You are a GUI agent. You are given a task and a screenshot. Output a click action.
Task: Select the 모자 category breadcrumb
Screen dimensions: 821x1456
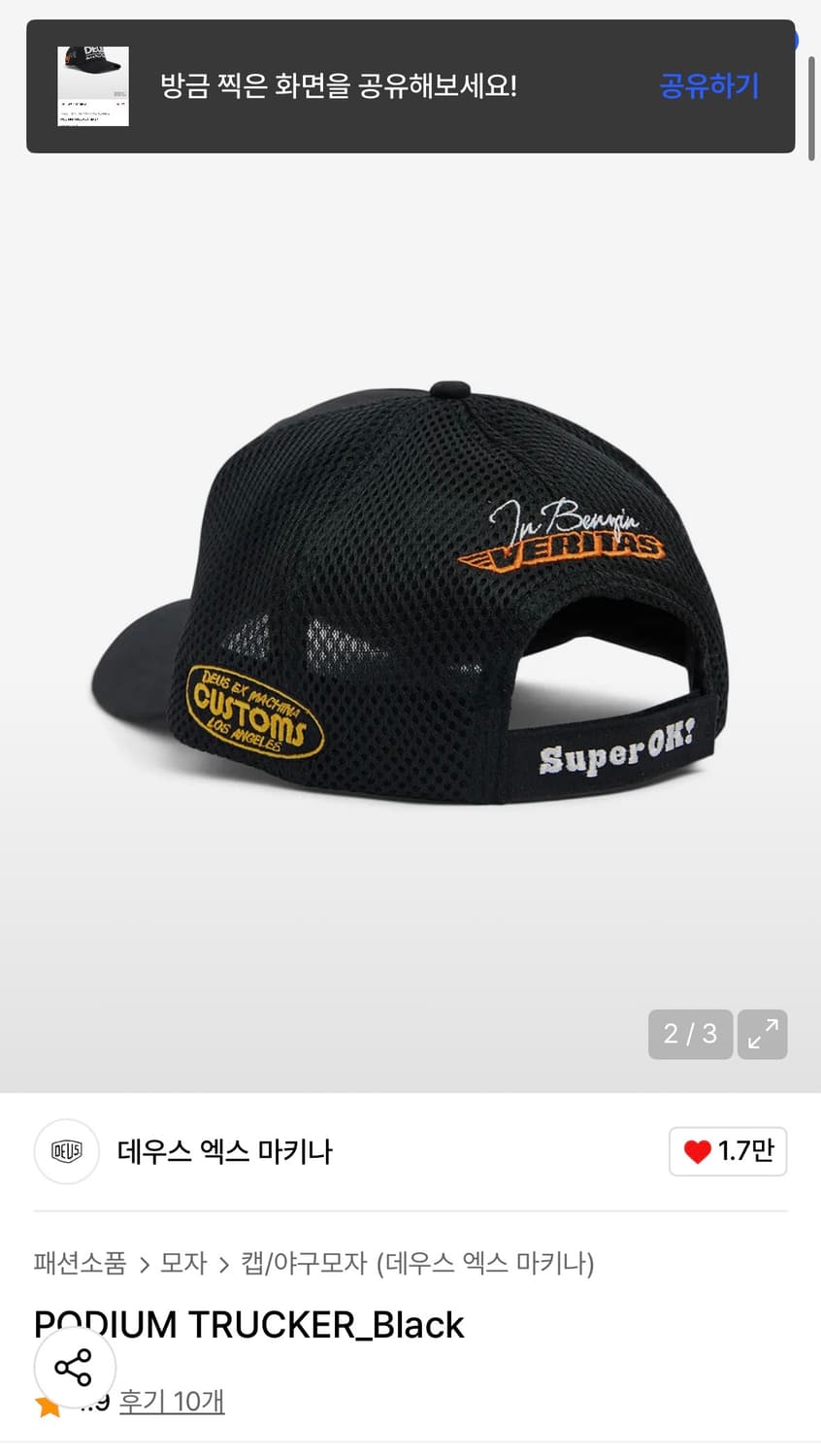[x=183, y=1264]
